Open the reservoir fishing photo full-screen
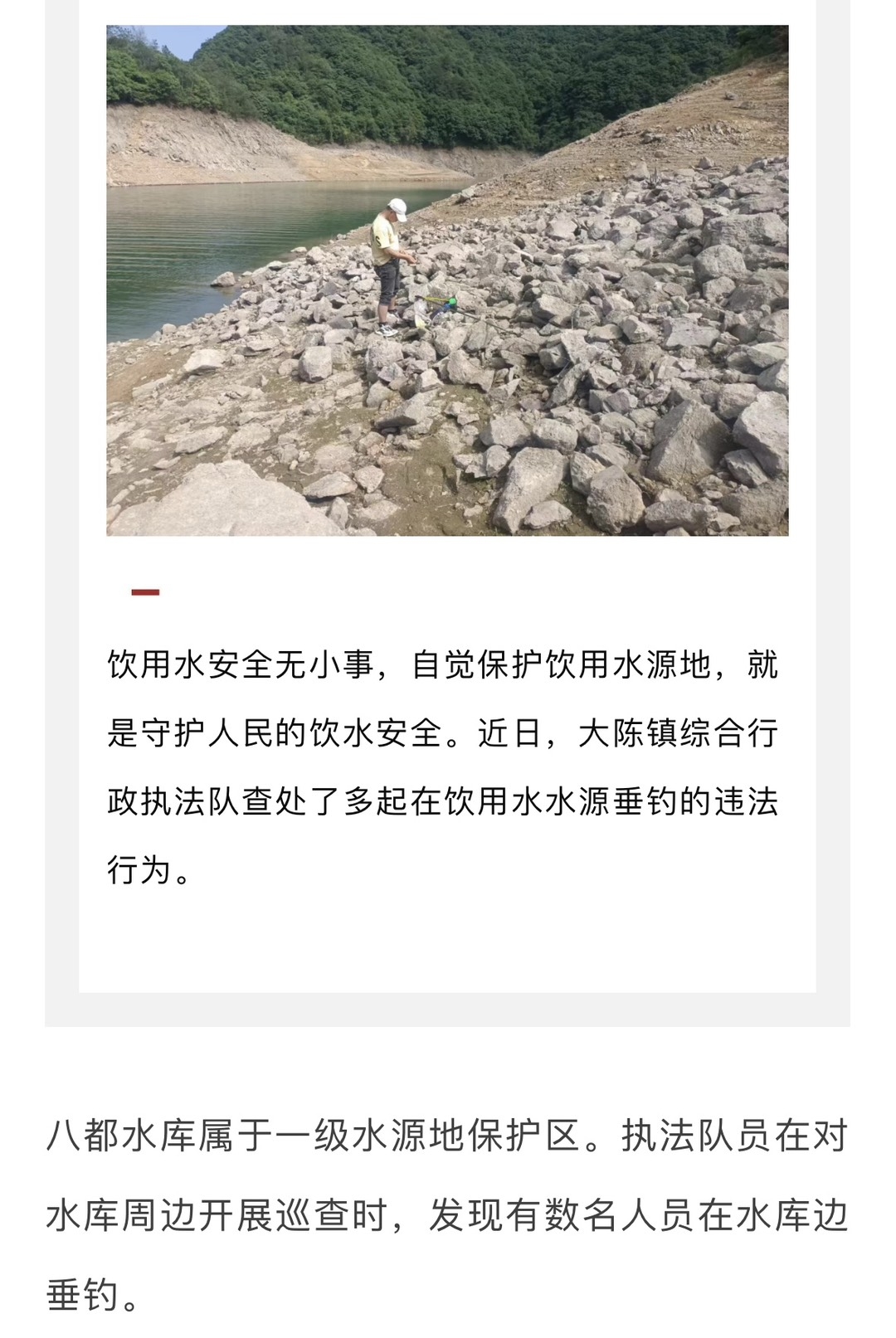The width and height of the screenshot is (896, 1338). pos(447,280)
